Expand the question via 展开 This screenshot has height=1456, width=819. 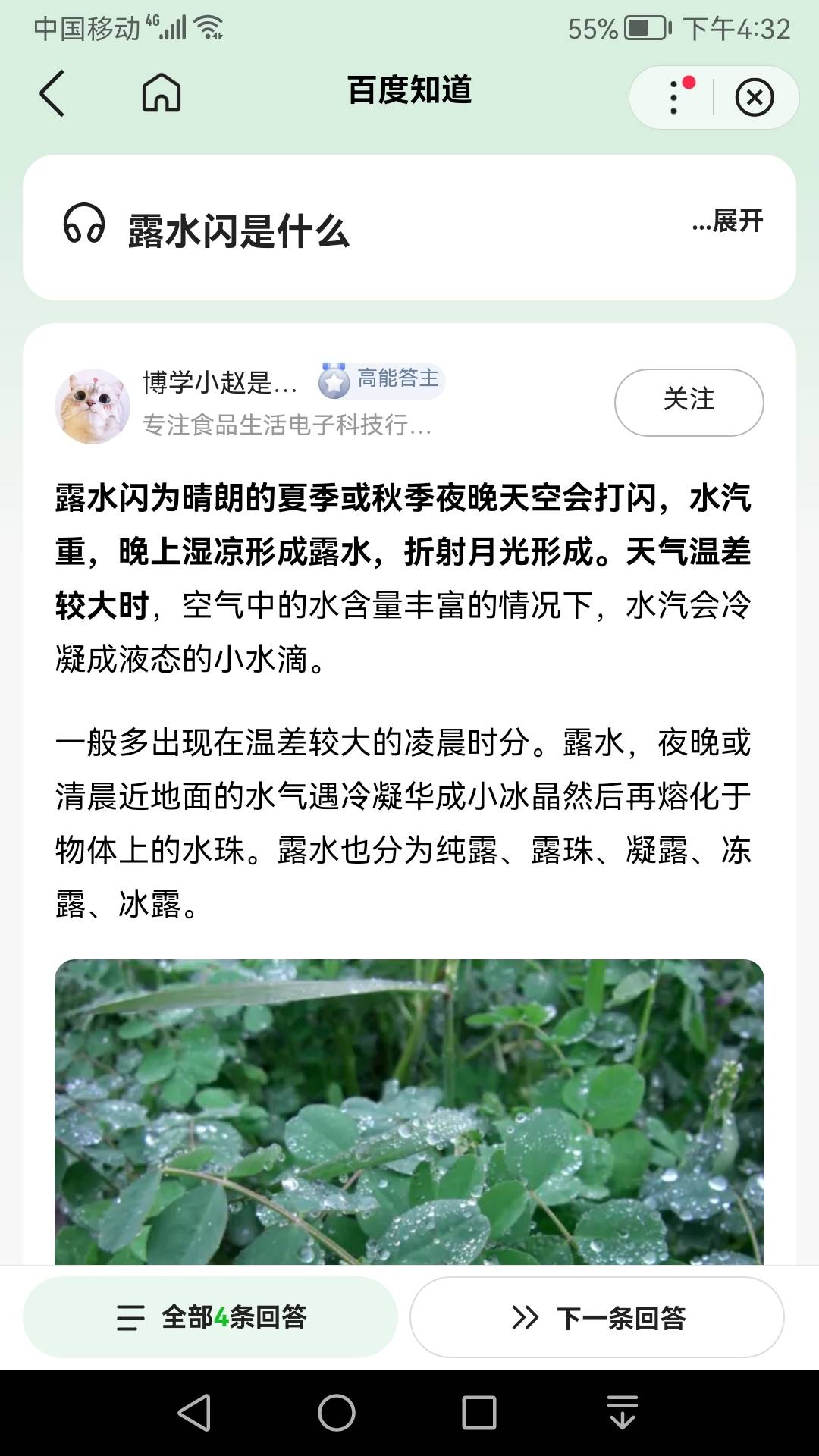[x=727, y=221]
